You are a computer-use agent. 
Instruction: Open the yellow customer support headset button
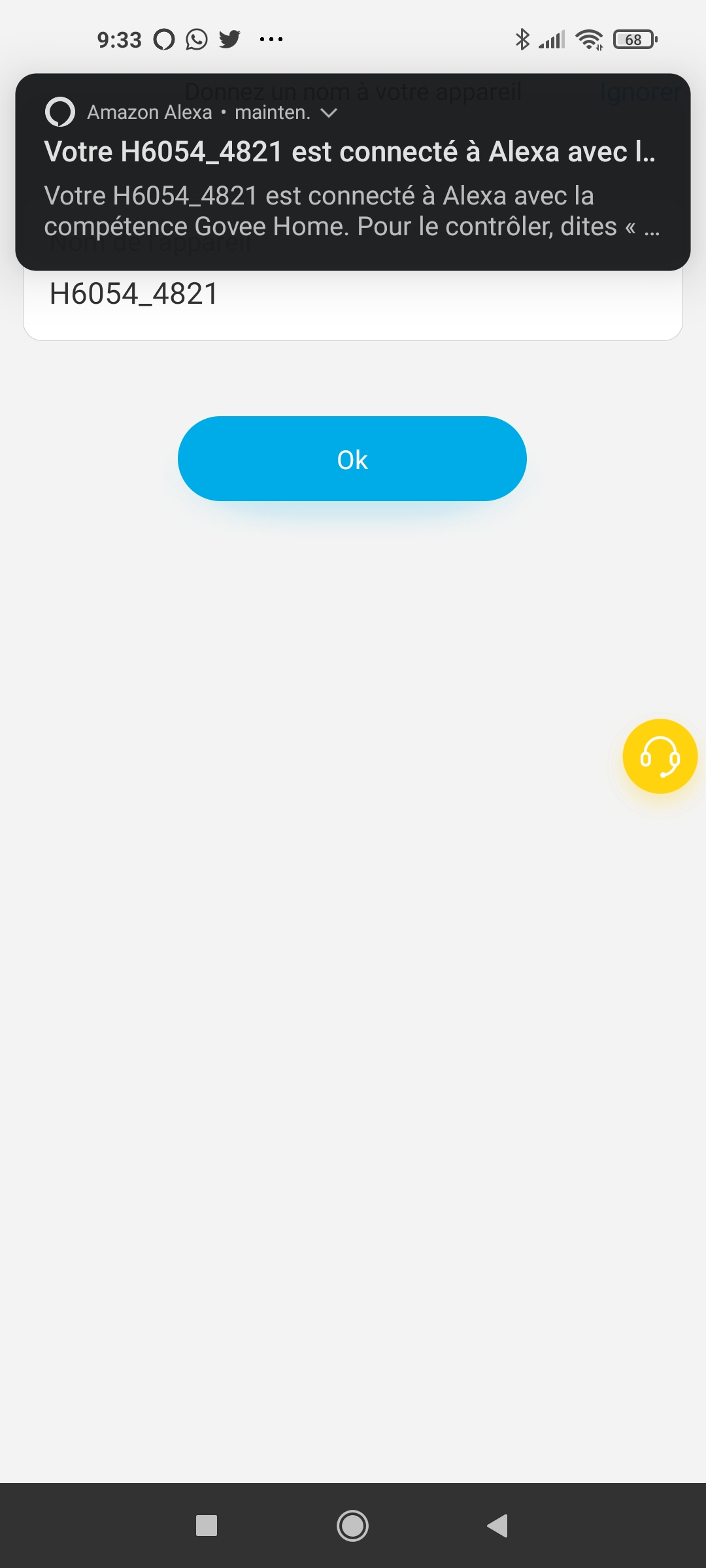point(660,756)
